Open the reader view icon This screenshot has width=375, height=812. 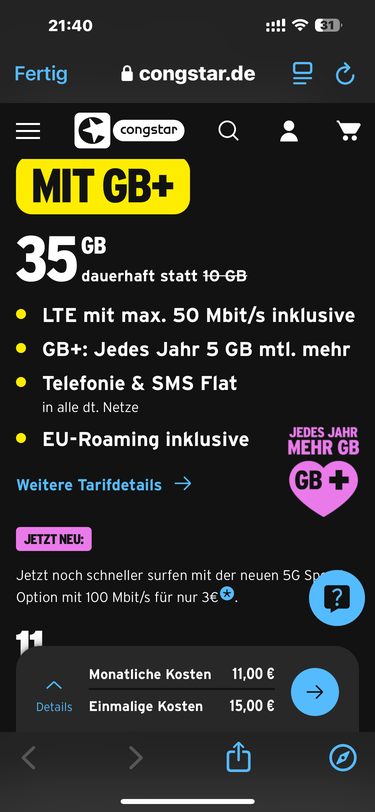coord(302,74)
